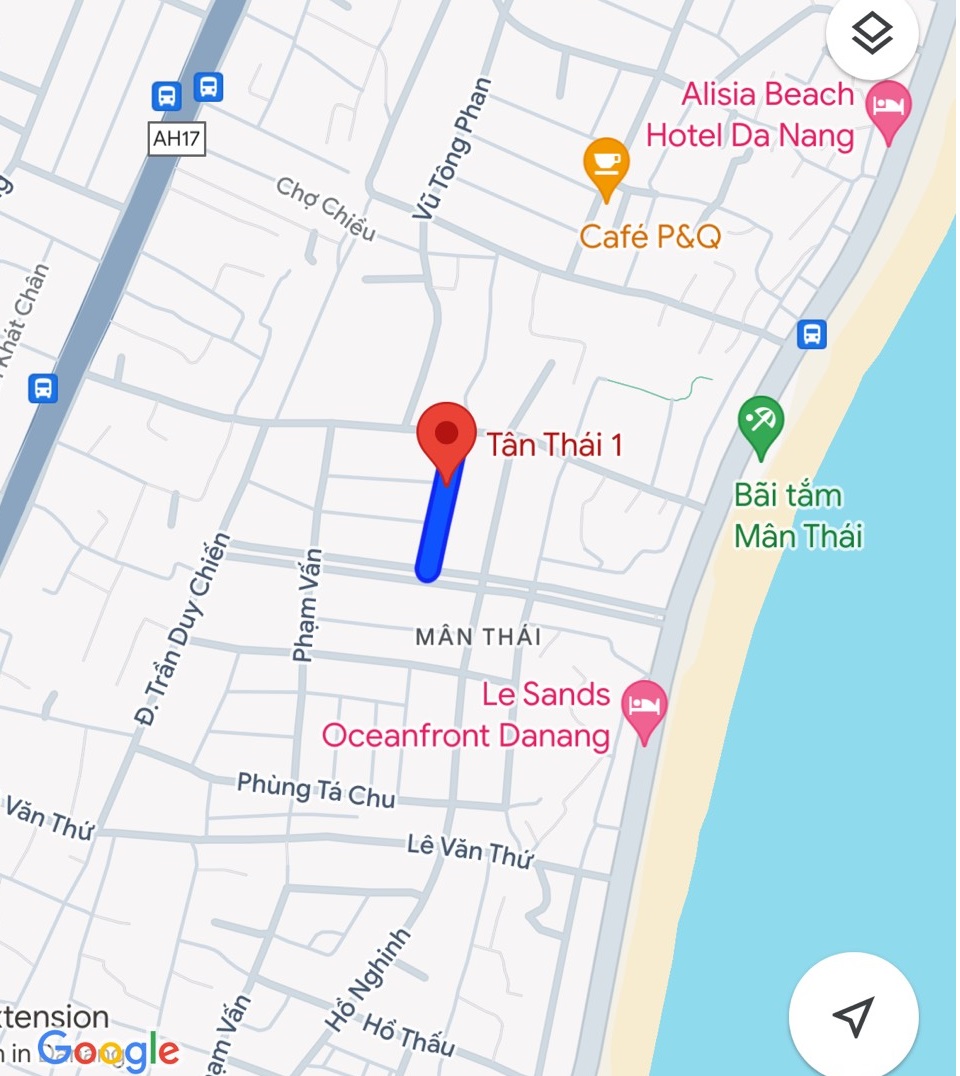Center map on my current location
The width and height of the screenshot is (960, 1076).
(x=853, y=1015)
